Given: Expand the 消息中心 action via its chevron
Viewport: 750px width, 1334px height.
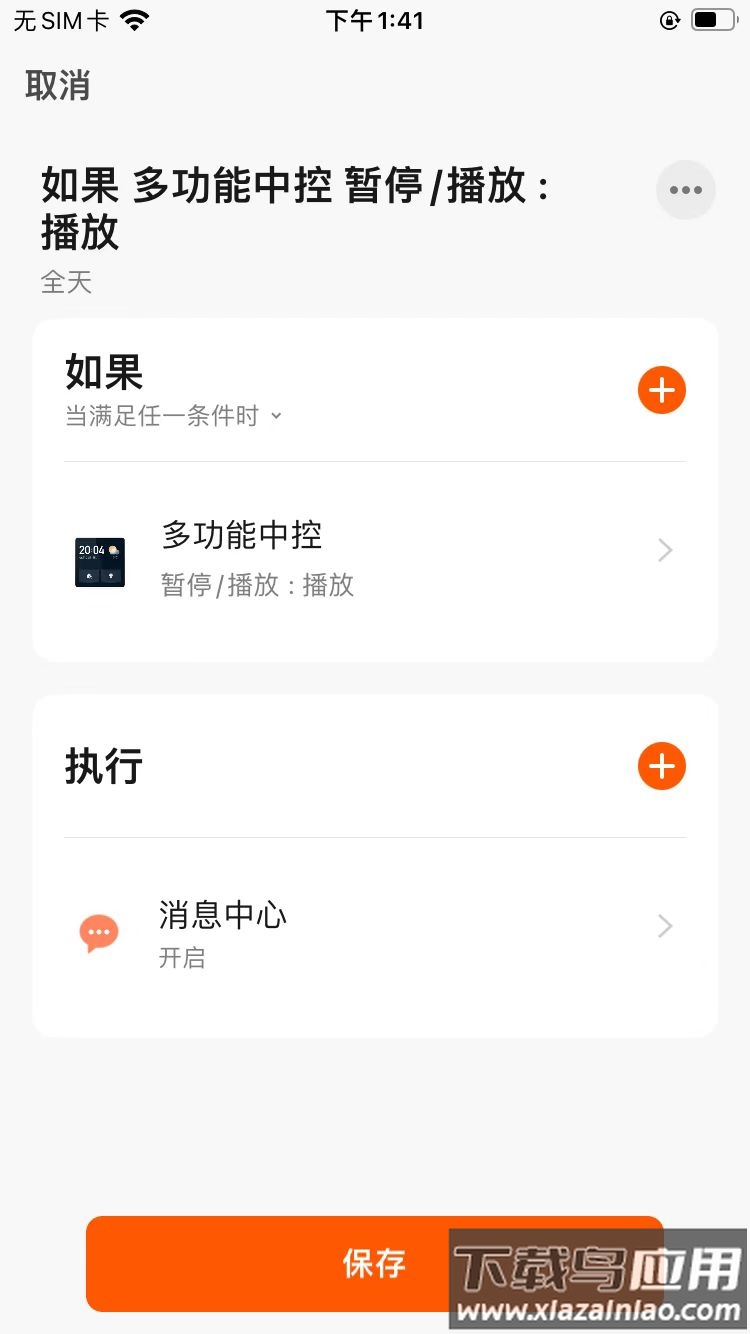Looking at the screenshot, I should (x=664, y=926).
